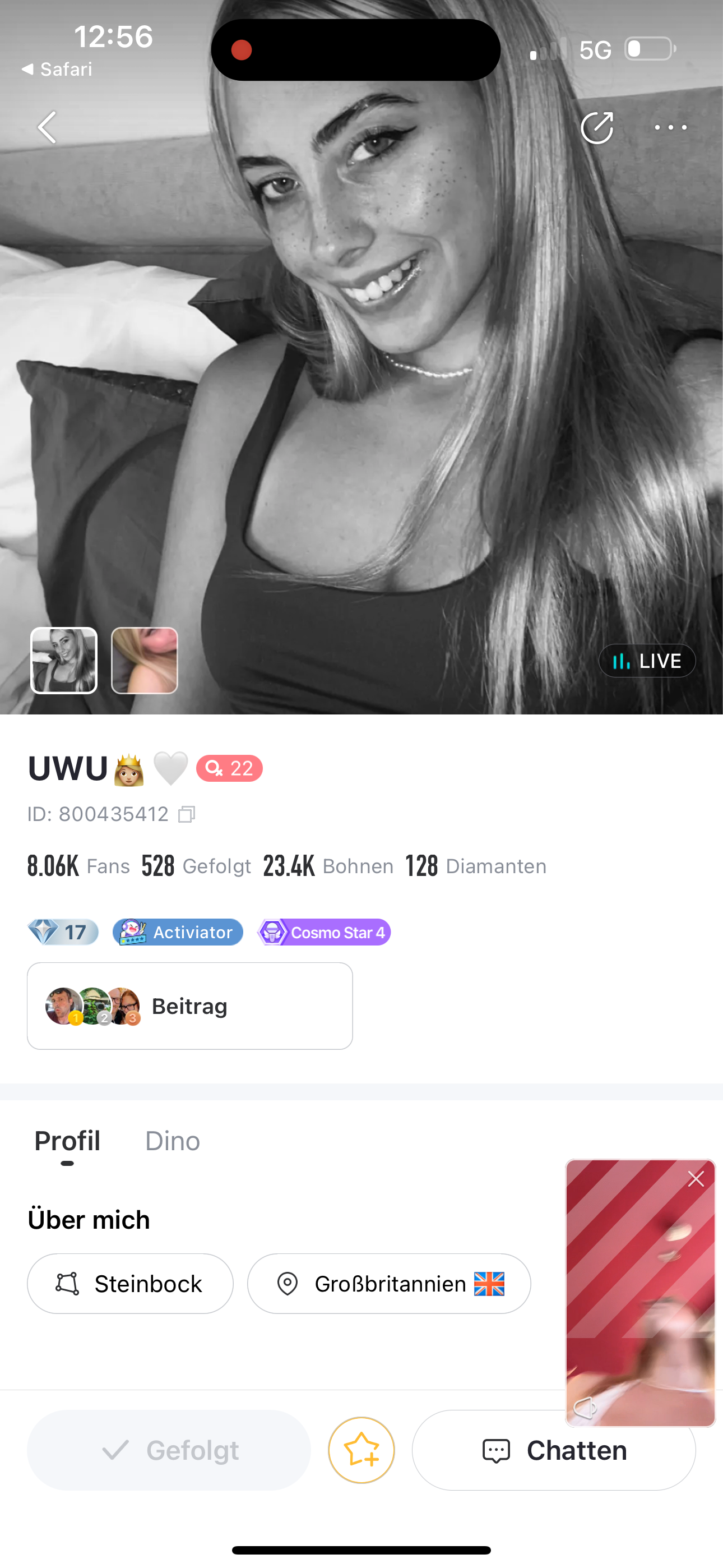Switch to the Dino tab
The image size is (723, 1568).
pyautogui.click(x=172, y=1141)
